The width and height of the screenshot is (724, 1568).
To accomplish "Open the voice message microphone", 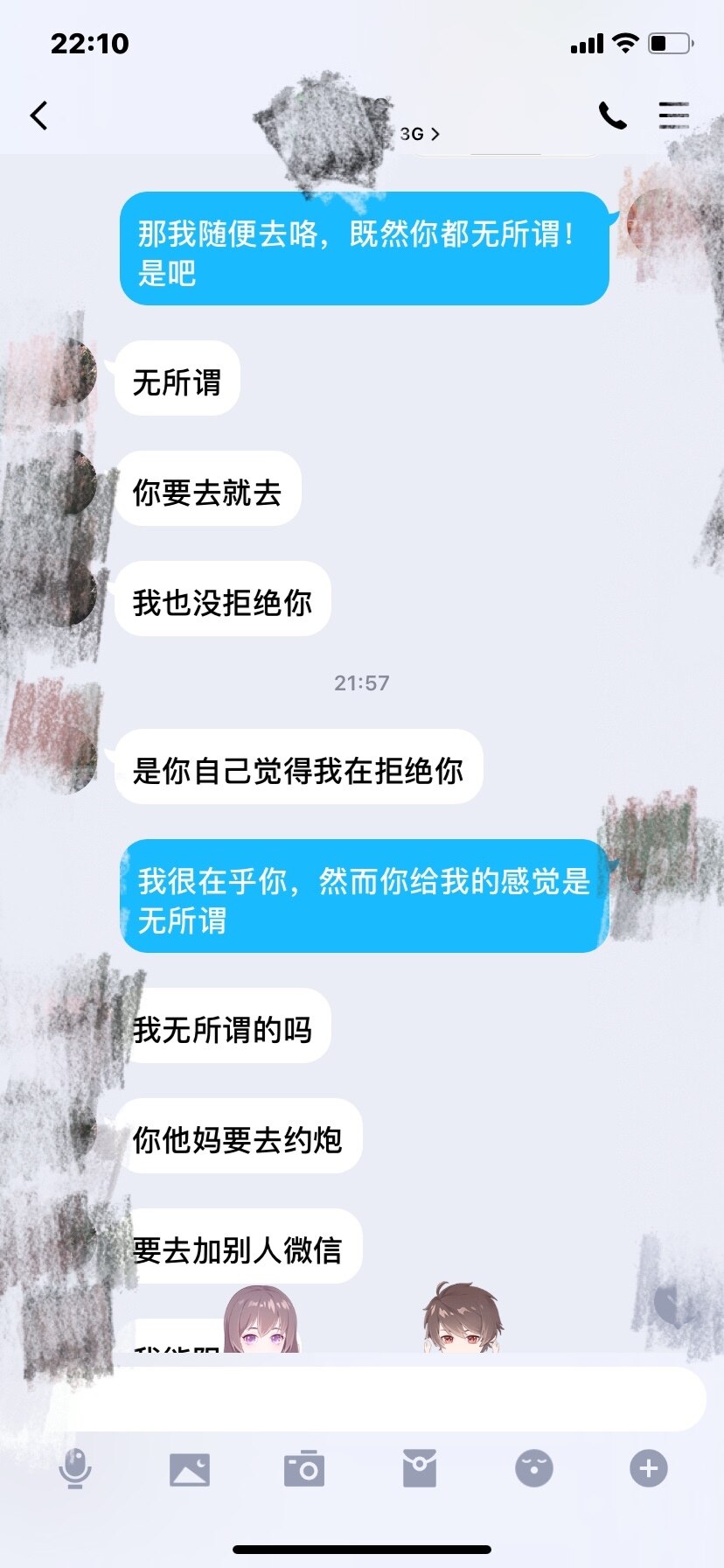I will (x=75, y=1468).
